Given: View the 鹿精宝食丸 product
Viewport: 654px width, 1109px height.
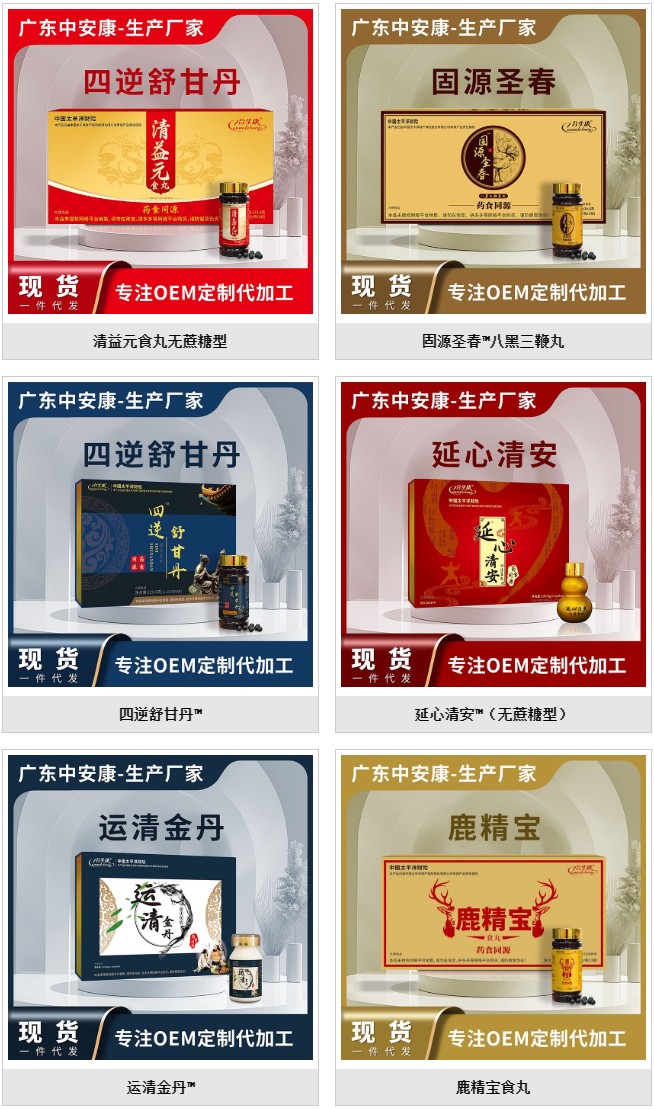Looking at the screenshot, I should [x=493, y=908].
